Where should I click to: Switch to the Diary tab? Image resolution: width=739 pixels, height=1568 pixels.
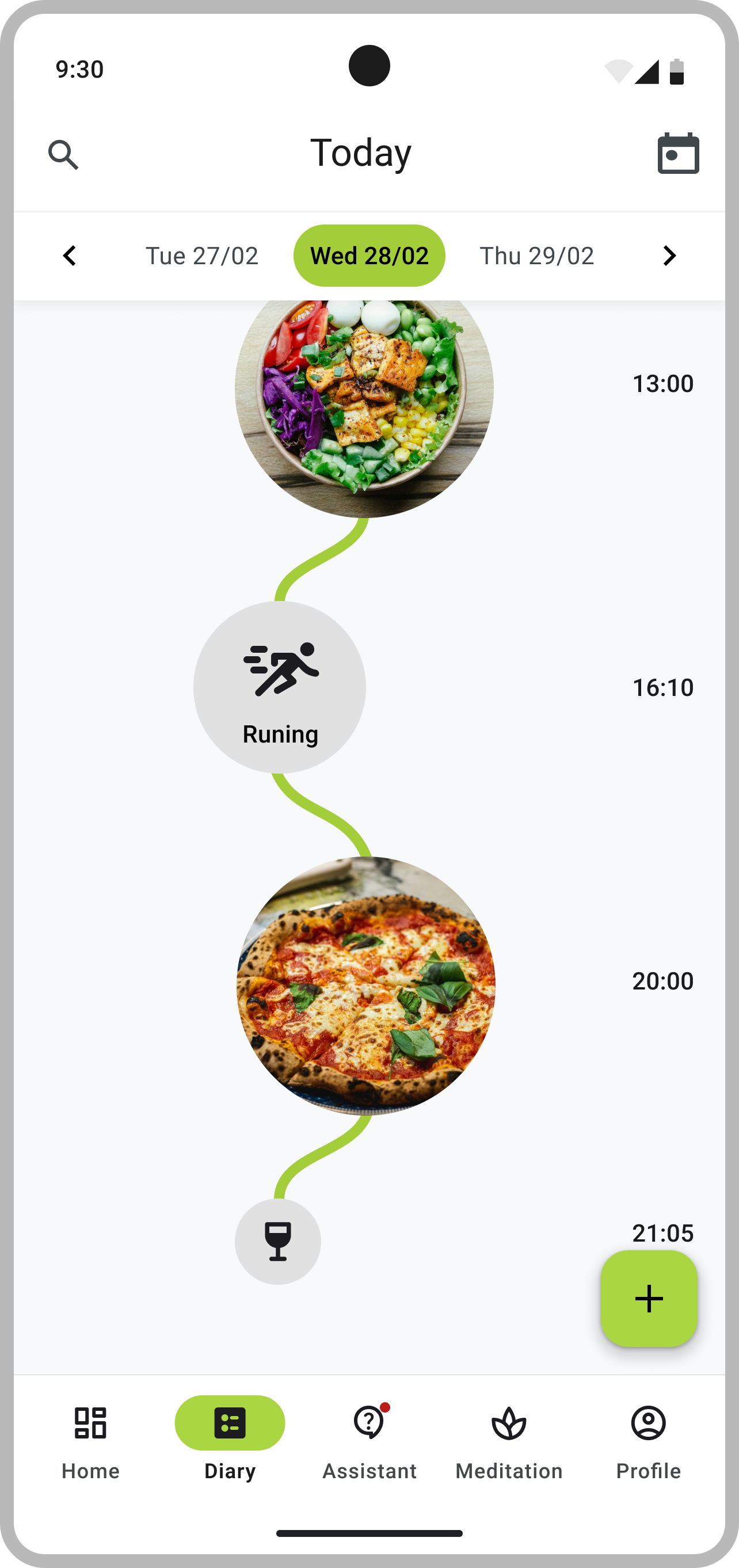pos(230,1440)
